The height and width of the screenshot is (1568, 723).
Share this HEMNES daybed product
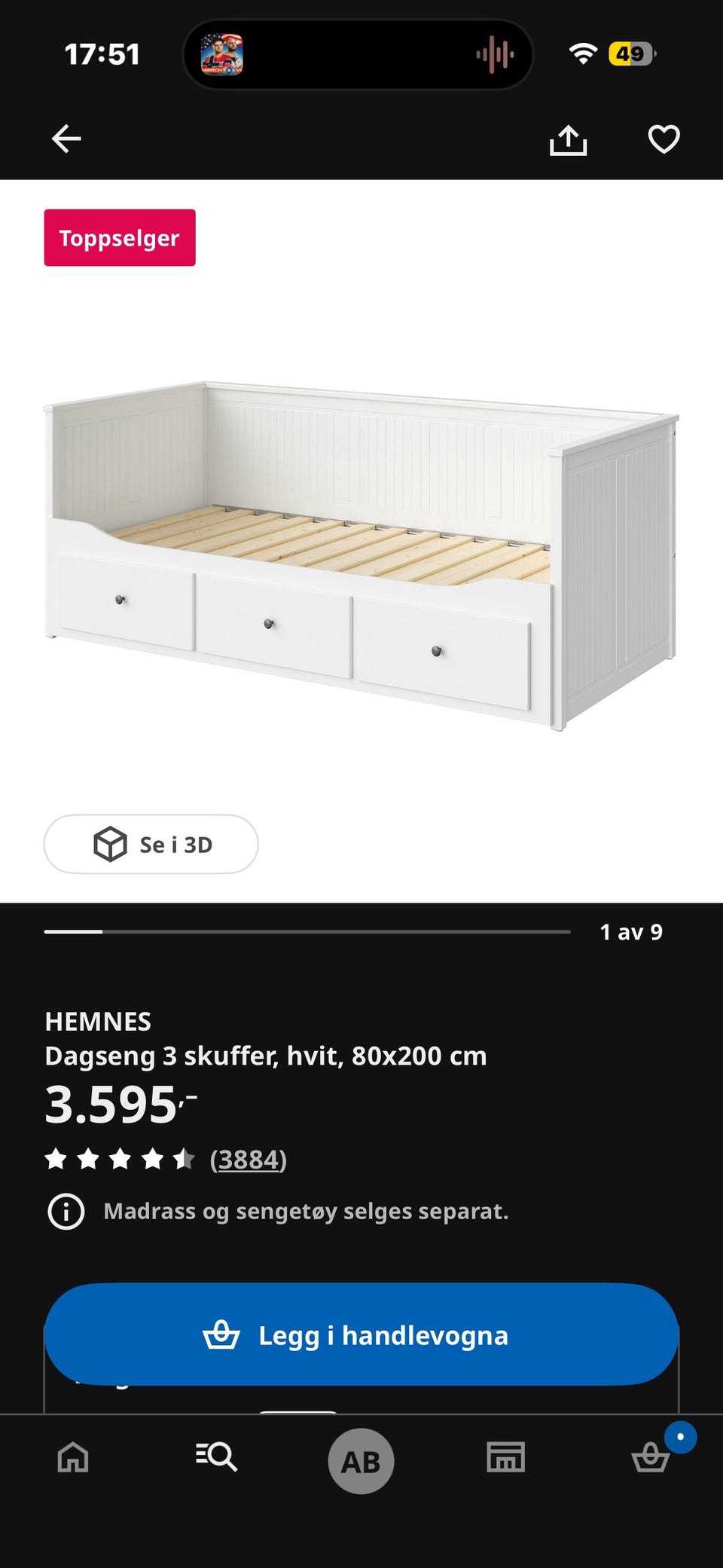568,140
